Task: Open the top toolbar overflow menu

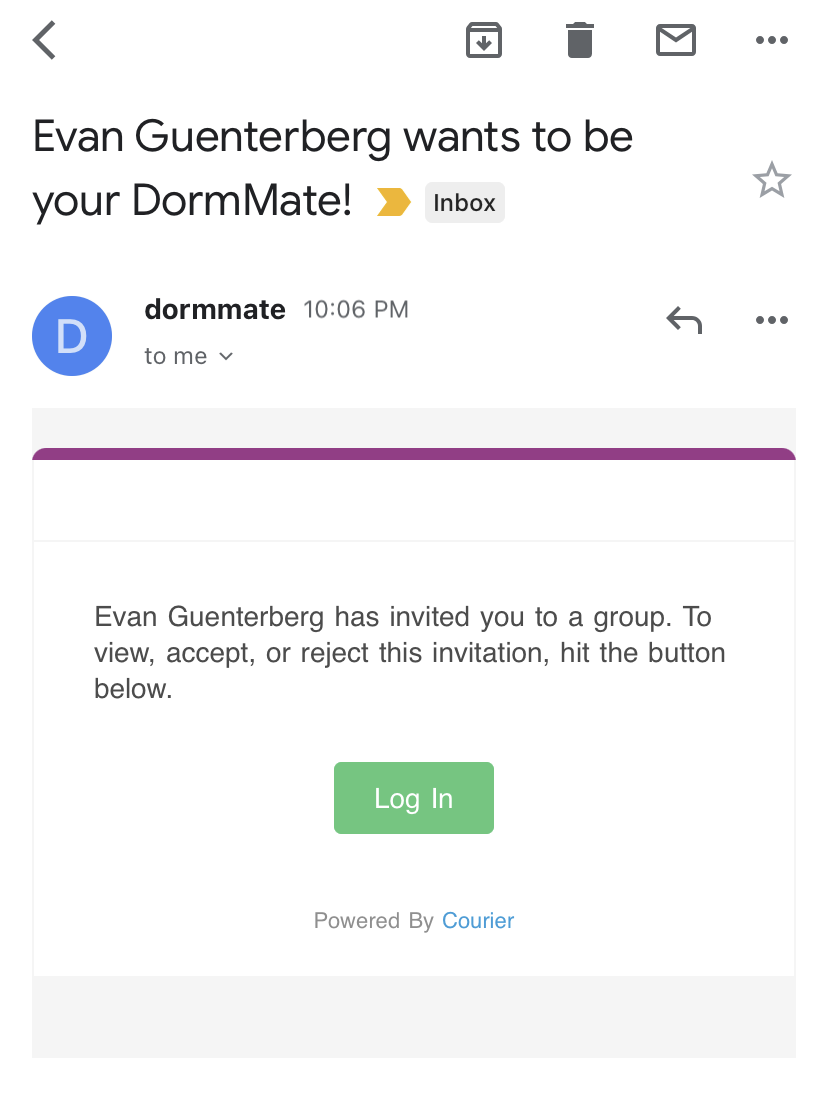Action: click(772, 40)
